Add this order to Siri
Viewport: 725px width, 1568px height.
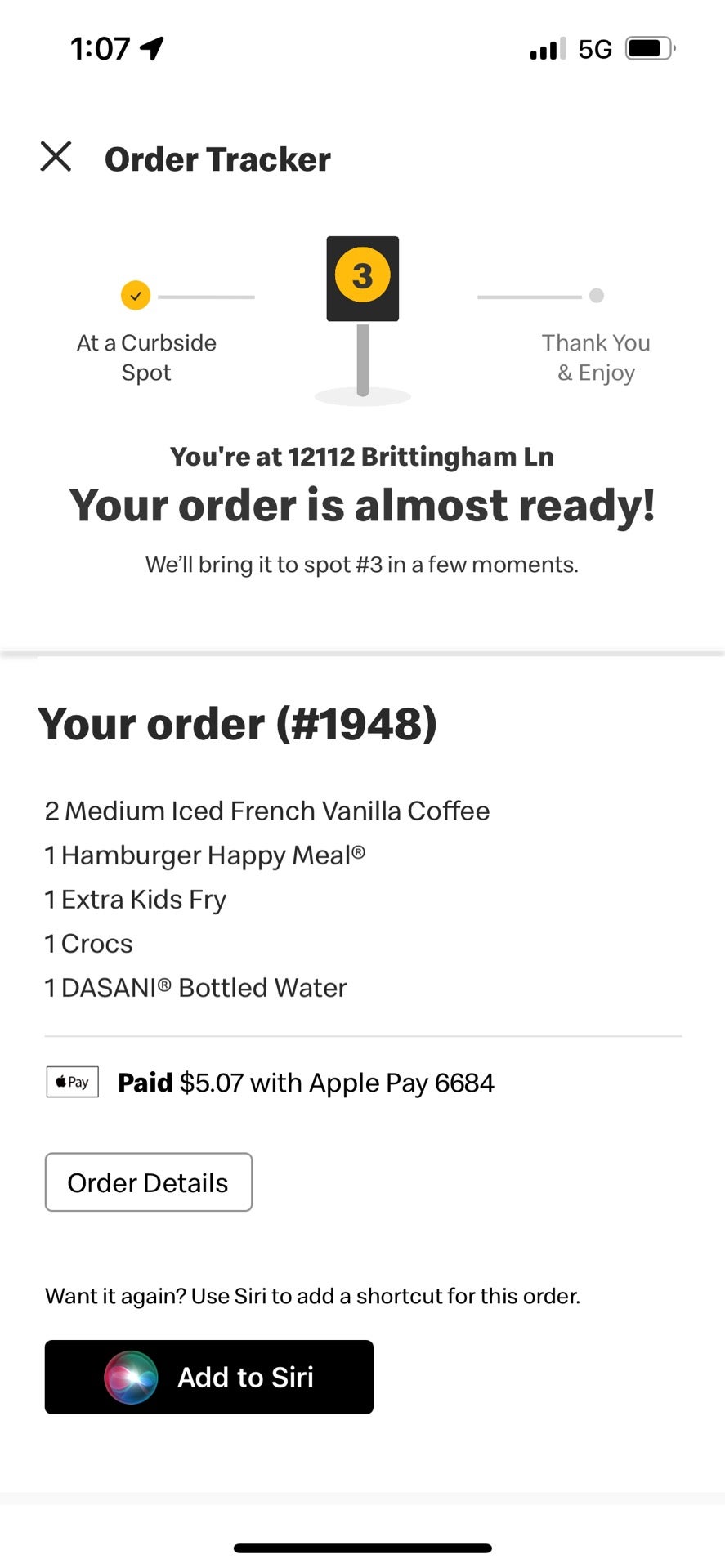pyautogui.click(x=209, y=1377)
